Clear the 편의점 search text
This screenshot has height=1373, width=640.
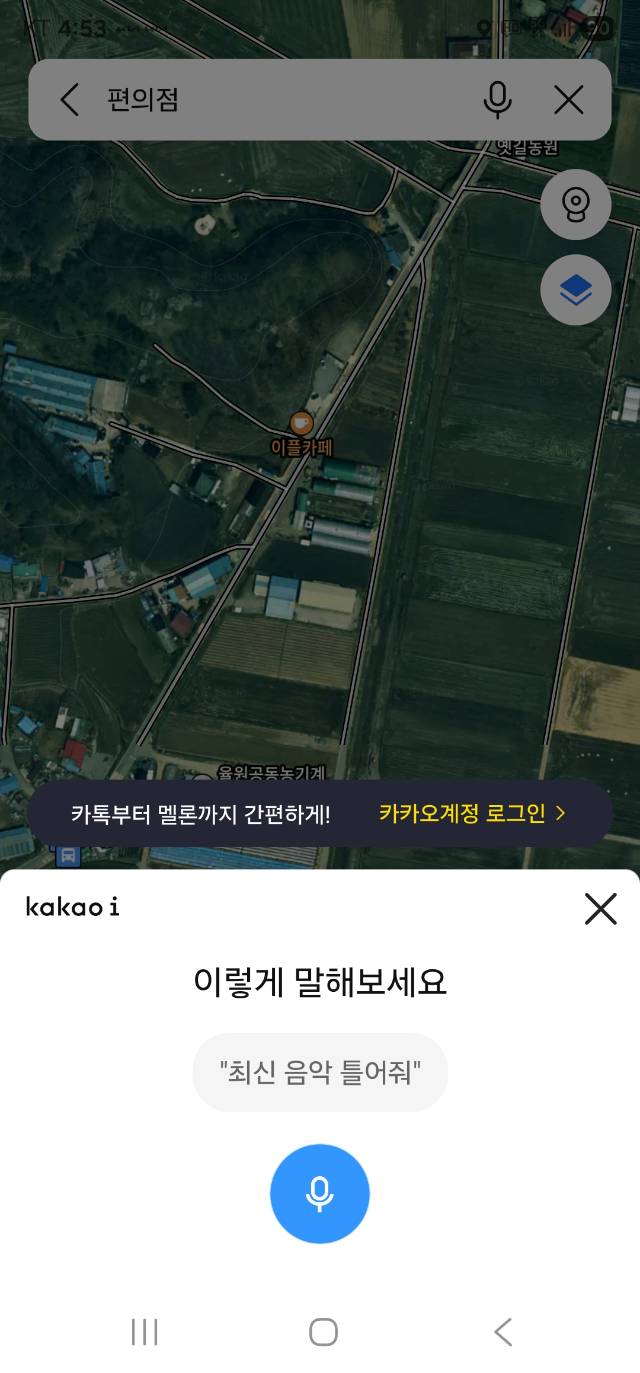tap(569, 100)
